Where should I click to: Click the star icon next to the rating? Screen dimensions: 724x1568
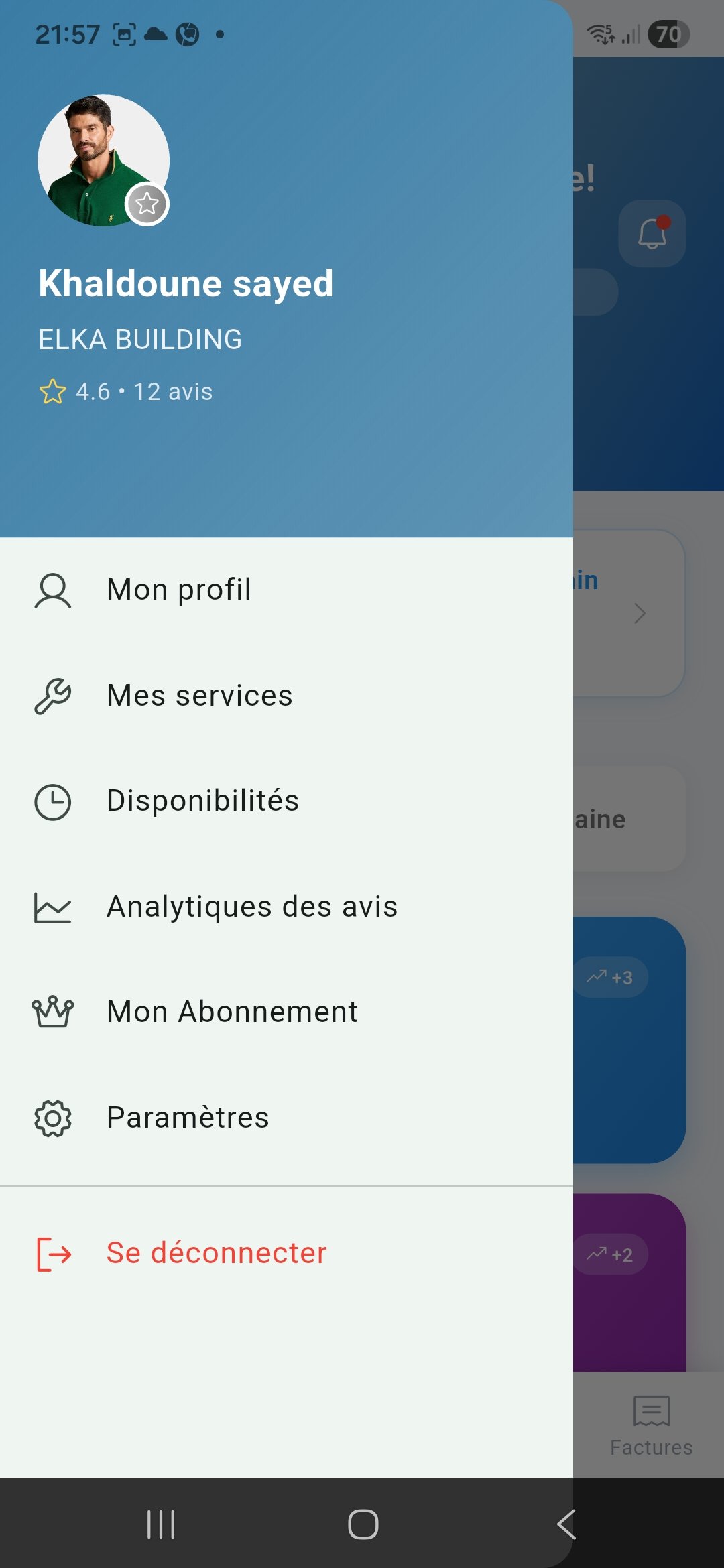point(53,391)
